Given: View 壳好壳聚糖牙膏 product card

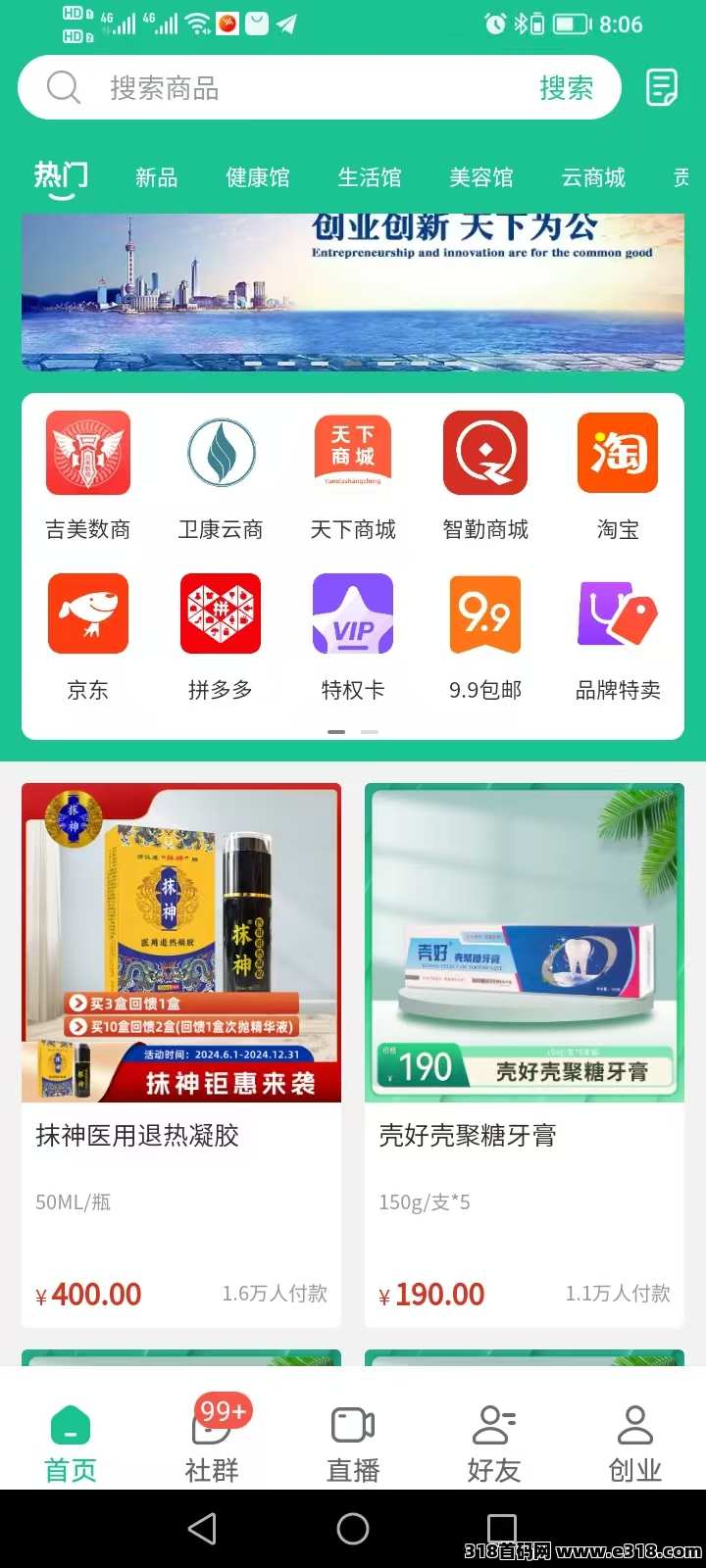Looking at the screenshot, I should tap(525, 1053).
